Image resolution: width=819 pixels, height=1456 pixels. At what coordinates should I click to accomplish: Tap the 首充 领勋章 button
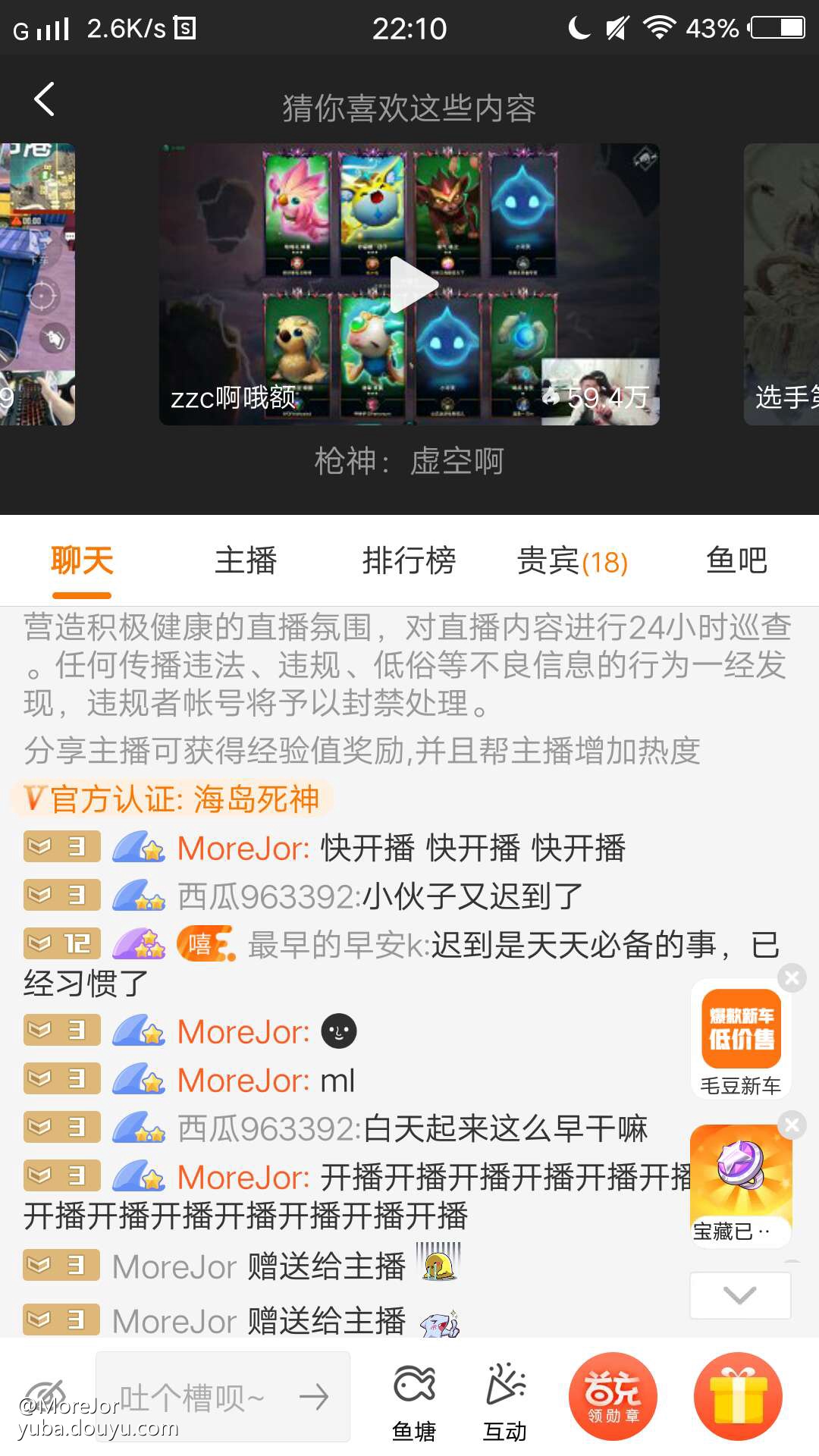pos(613,1397)
